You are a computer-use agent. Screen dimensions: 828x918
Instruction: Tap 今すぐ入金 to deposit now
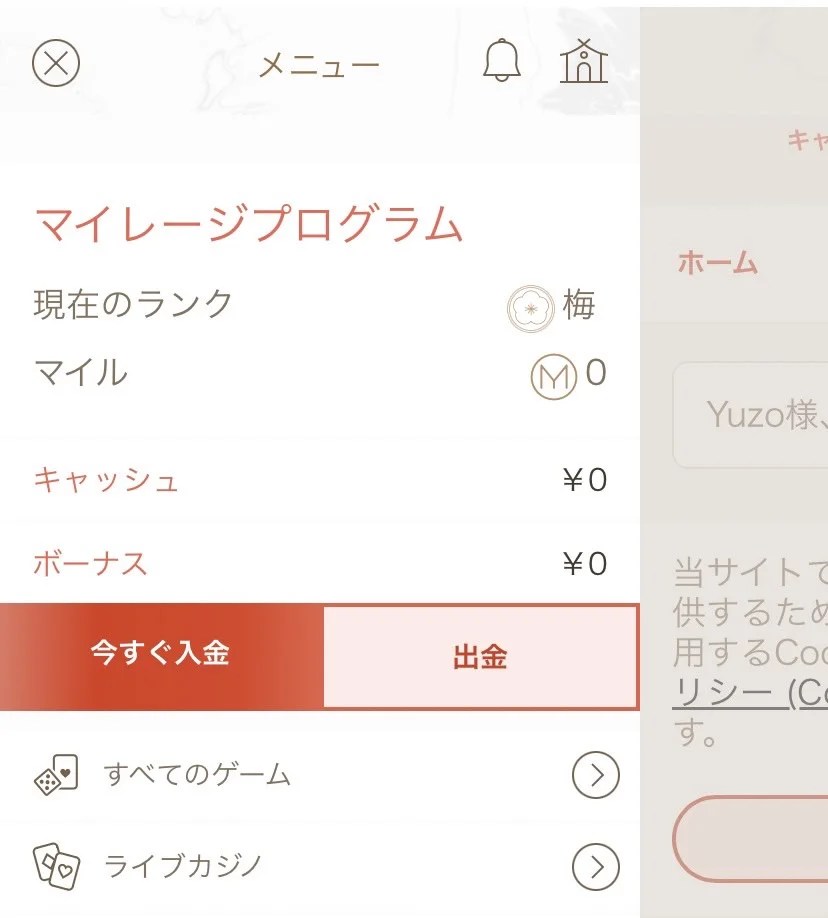click(x=161, y=655)
